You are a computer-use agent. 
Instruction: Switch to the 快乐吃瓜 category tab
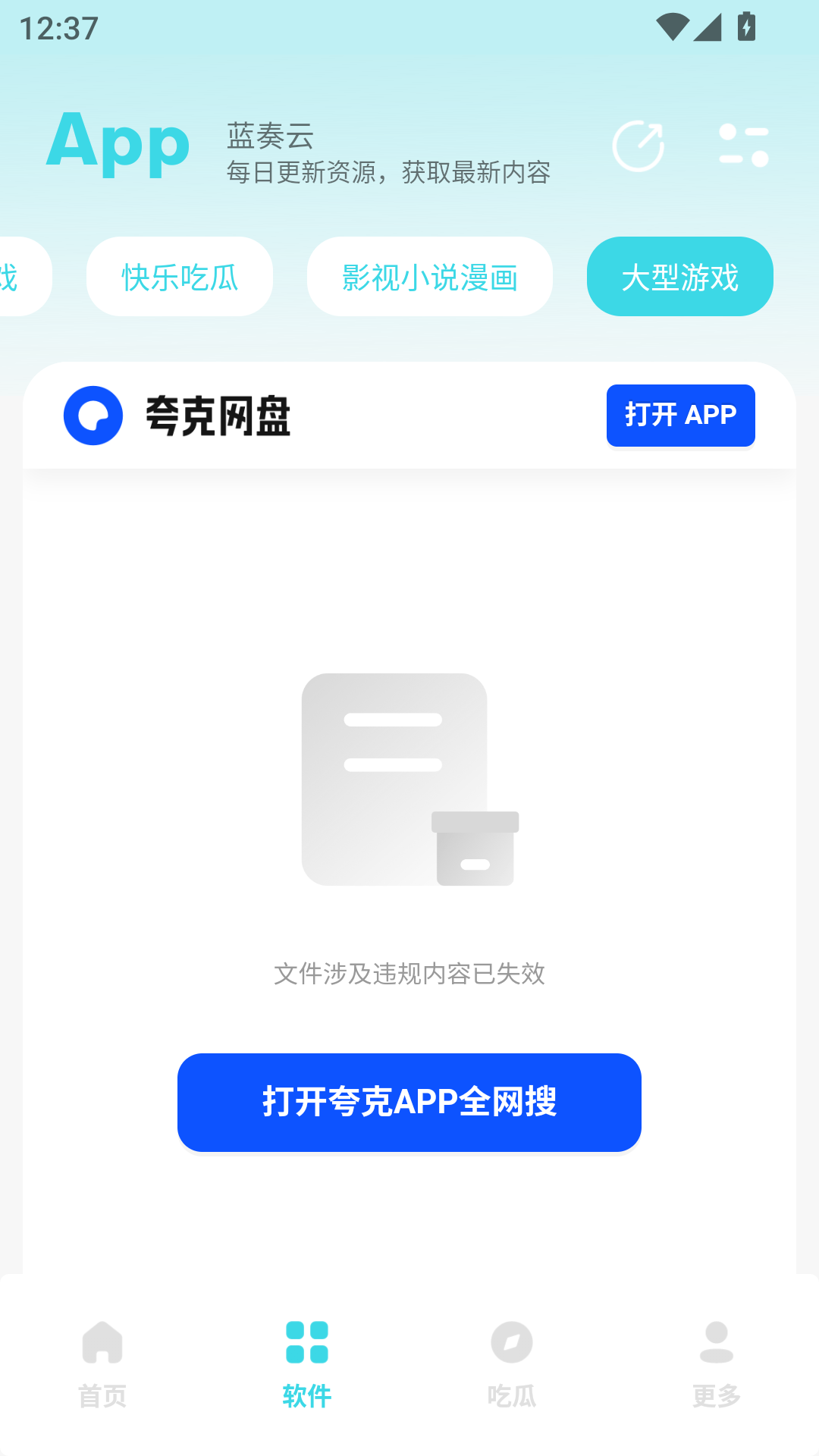pyautogui.click(x=179, y=276)
